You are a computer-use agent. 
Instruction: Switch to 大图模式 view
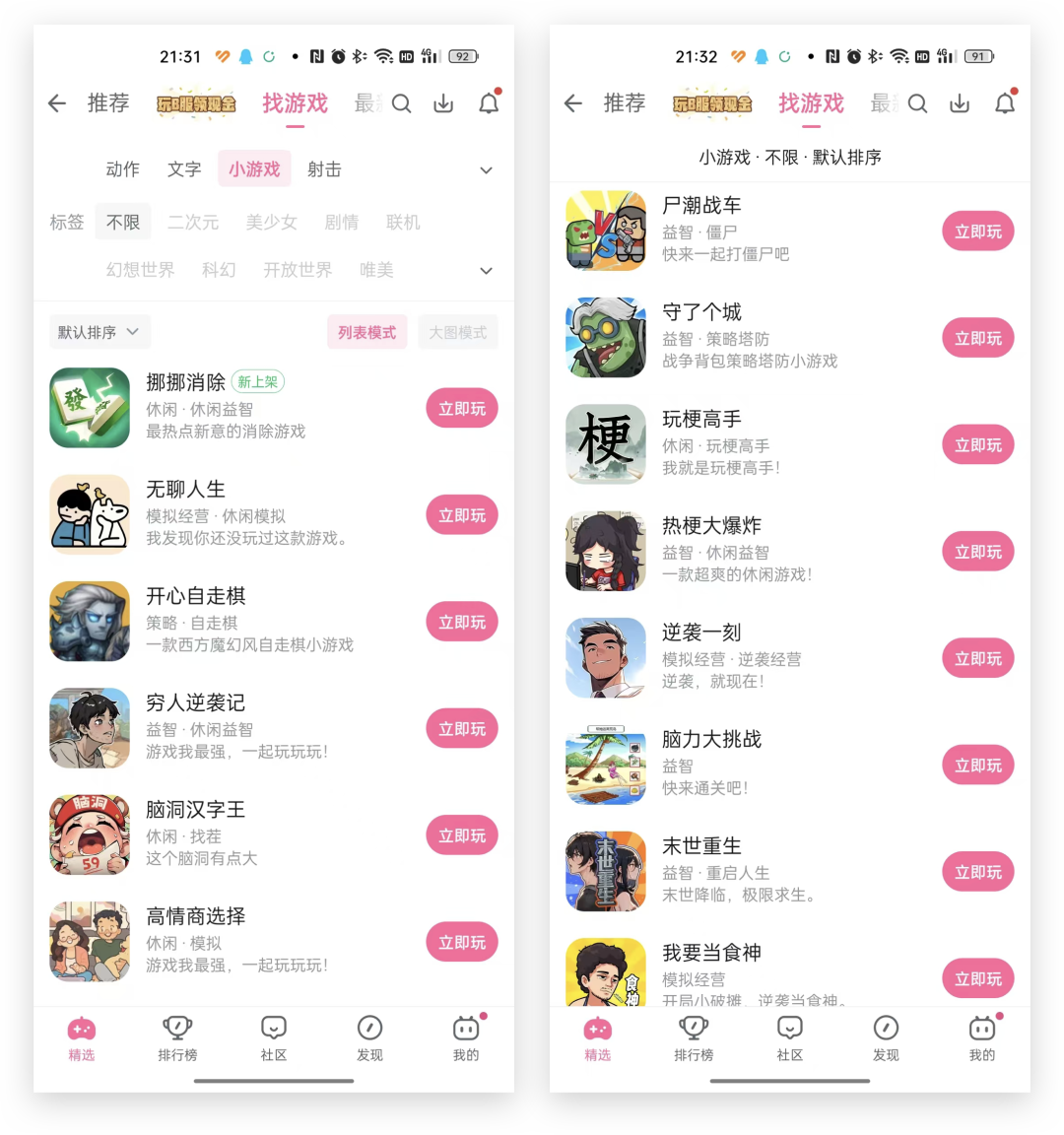tap(457, 333)
